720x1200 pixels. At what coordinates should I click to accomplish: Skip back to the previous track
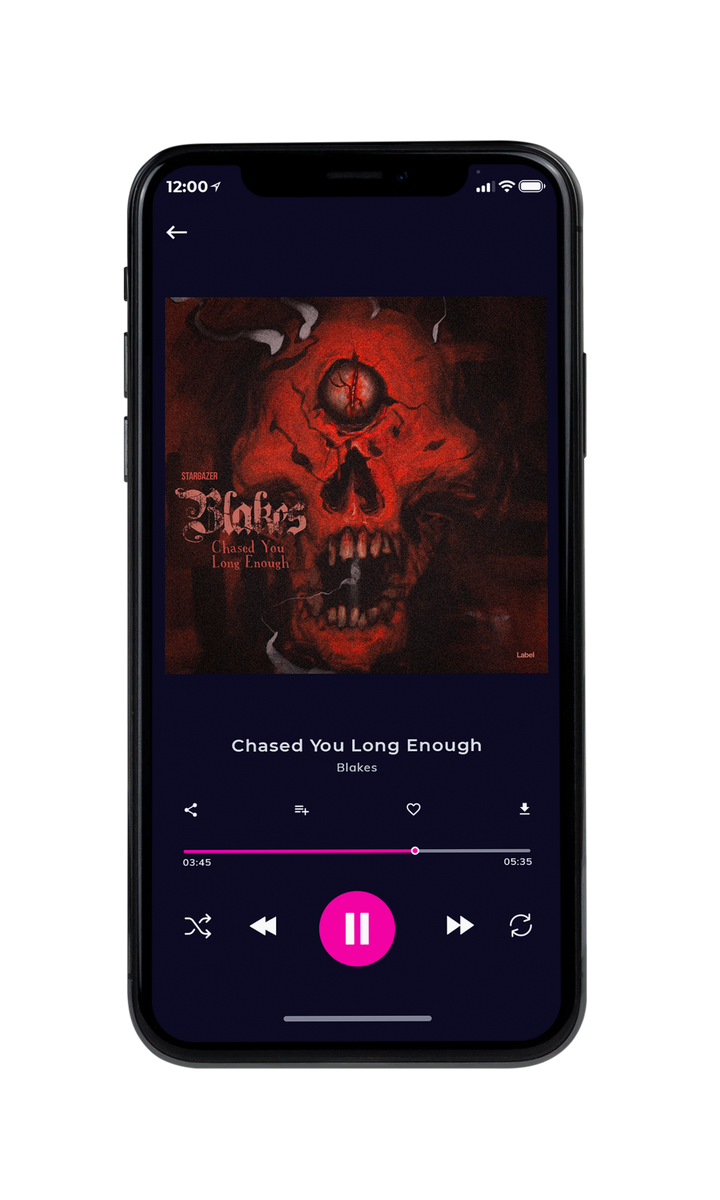(263, 926)
